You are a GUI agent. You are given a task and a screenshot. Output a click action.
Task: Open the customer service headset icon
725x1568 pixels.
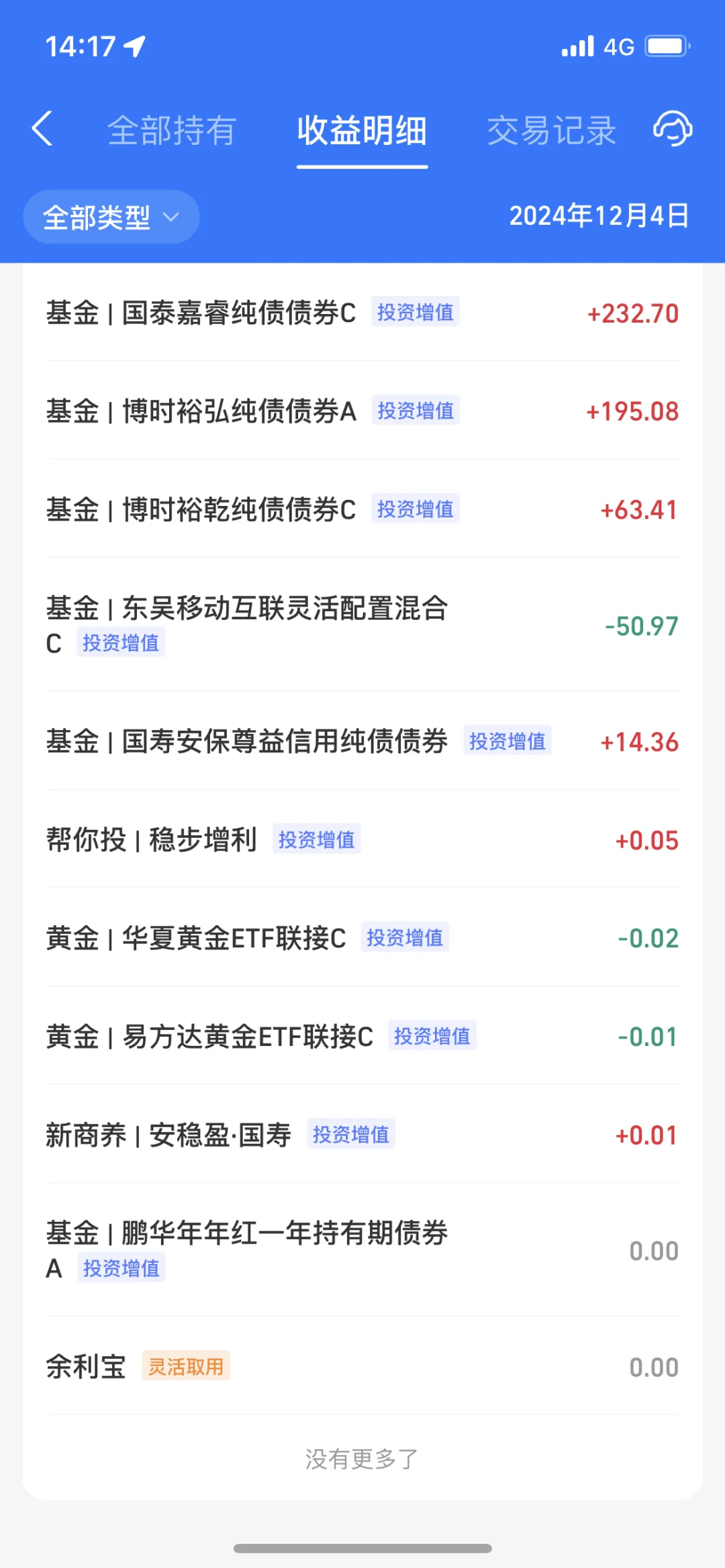coord(673,129)
